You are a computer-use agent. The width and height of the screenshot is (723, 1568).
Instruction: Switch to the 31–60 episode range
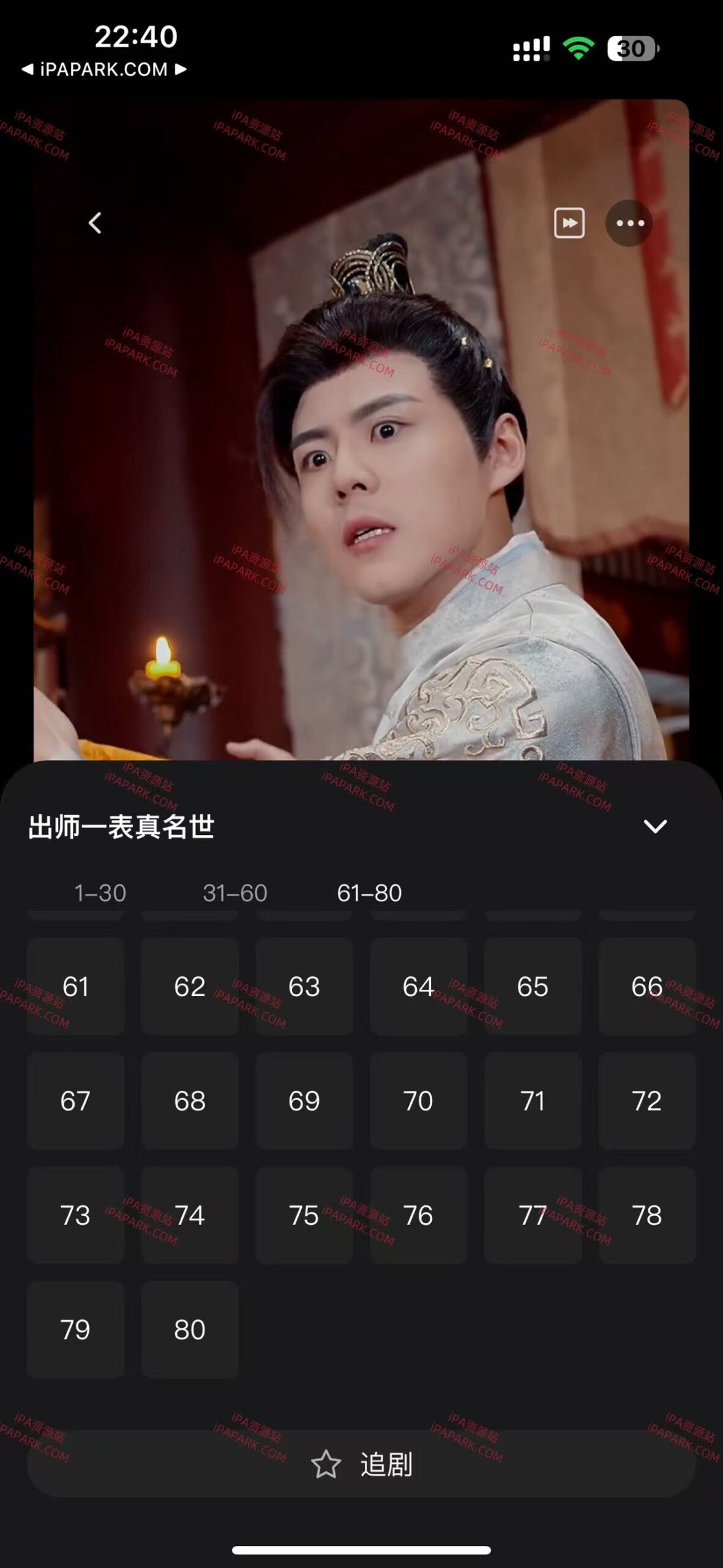click(233, 894)
